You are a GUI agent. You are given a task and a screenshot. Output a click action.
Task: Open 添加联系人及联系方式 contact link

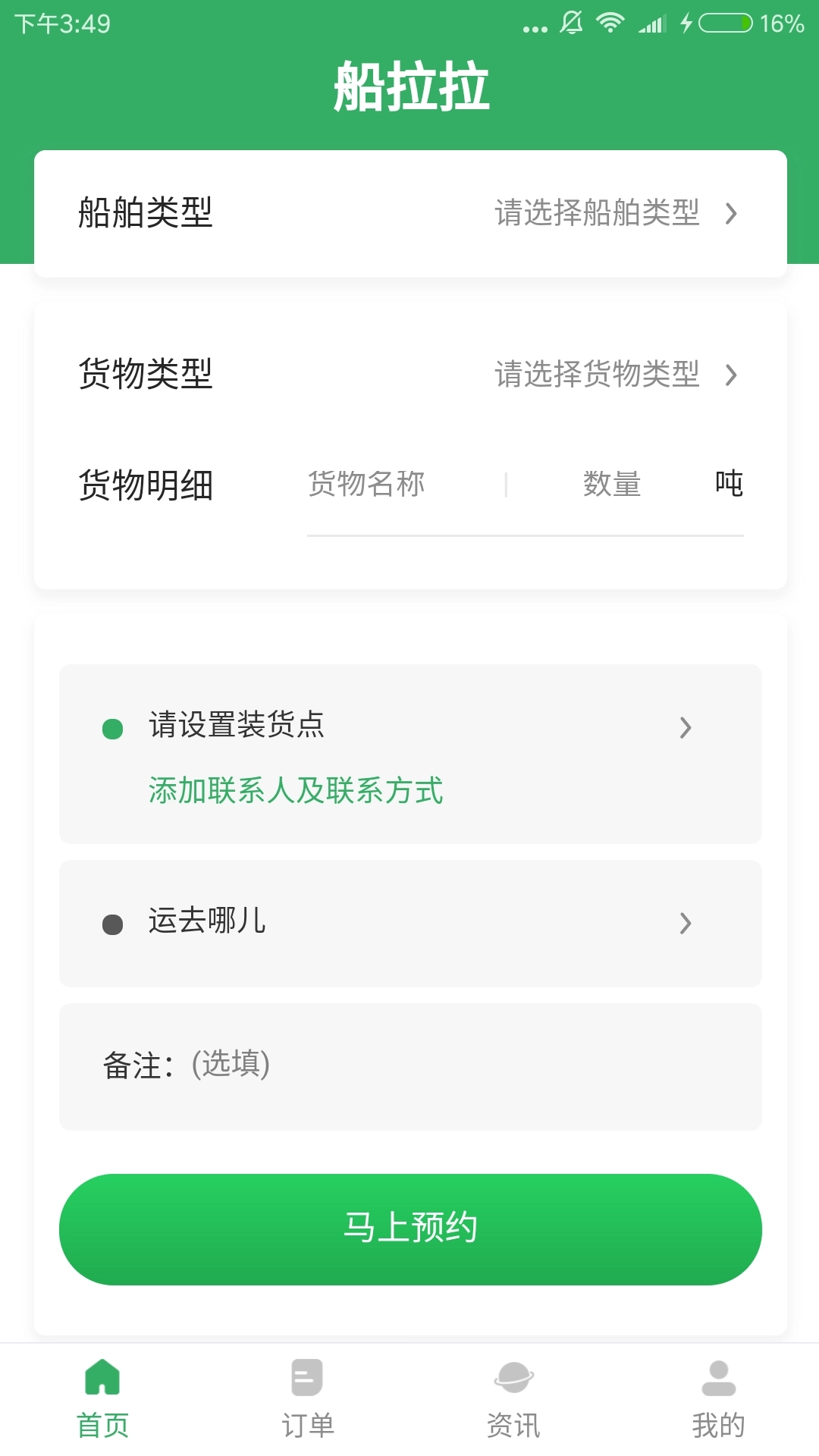[296, 791]
